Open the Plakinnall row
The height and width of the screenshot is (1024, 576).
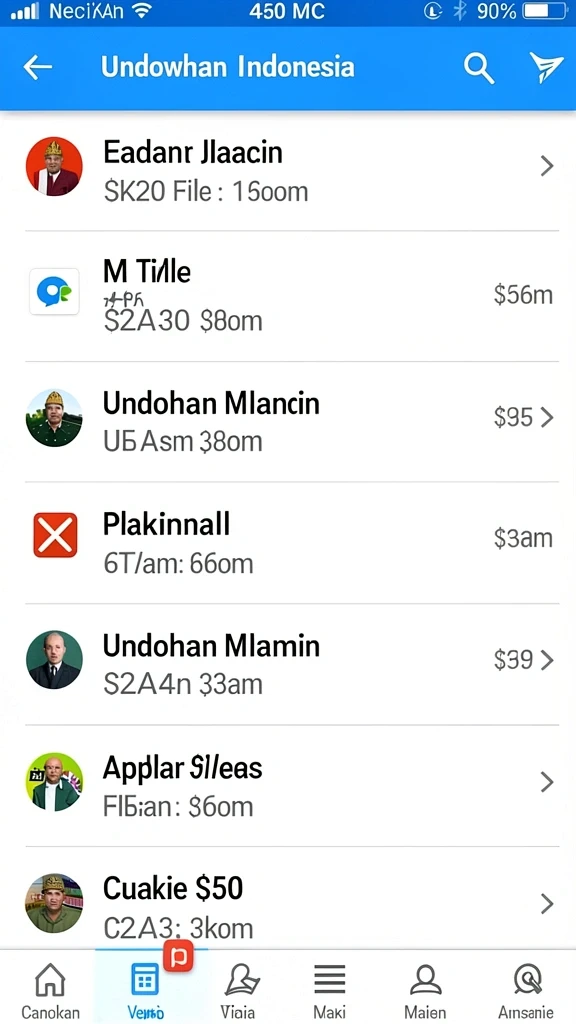pyautogui.click(x=288, y=543)
